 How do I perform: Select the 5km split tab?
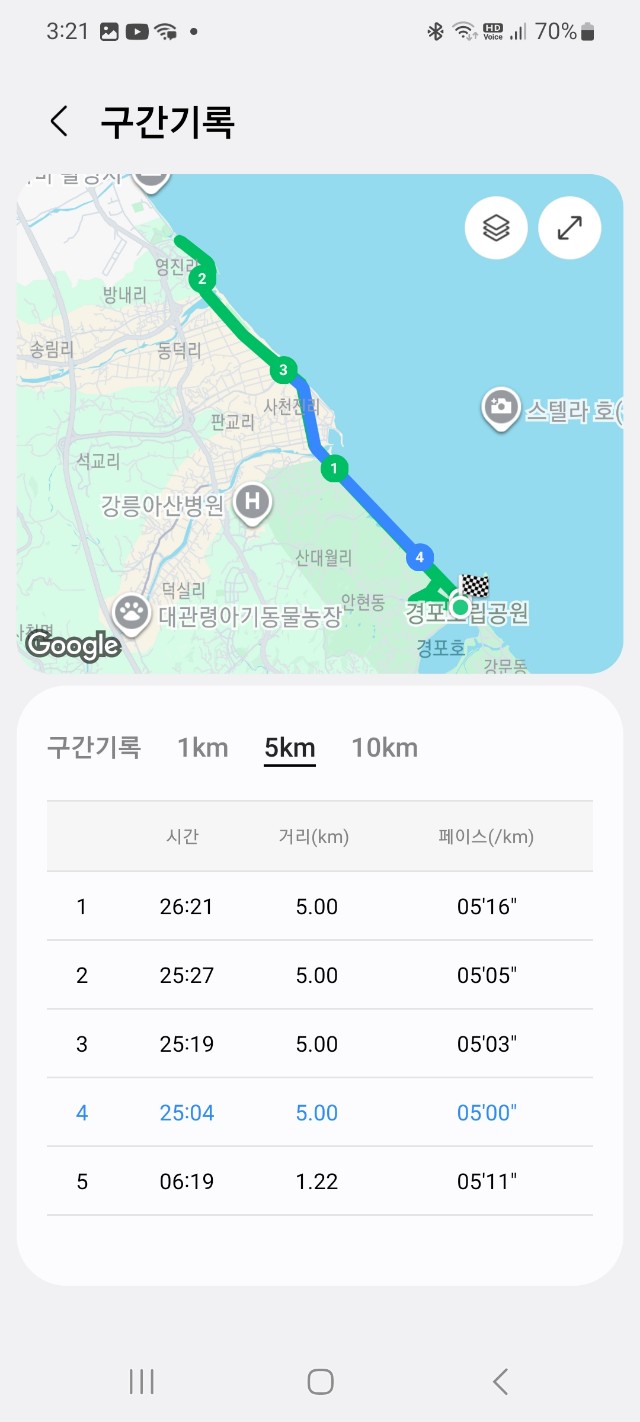290,748
